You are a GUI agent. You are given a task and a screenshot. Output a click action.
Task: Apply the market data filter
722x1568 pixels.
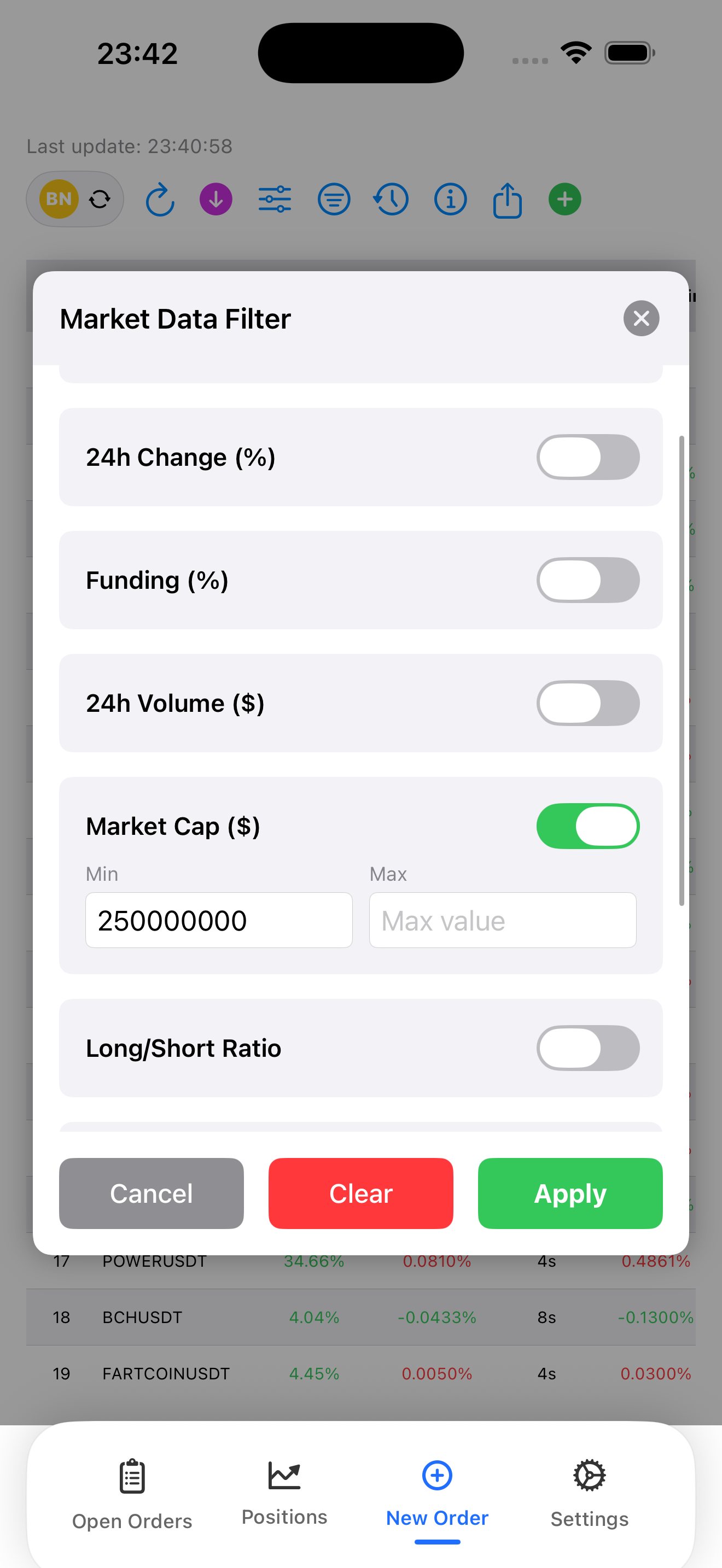(x=569, y=1193)
